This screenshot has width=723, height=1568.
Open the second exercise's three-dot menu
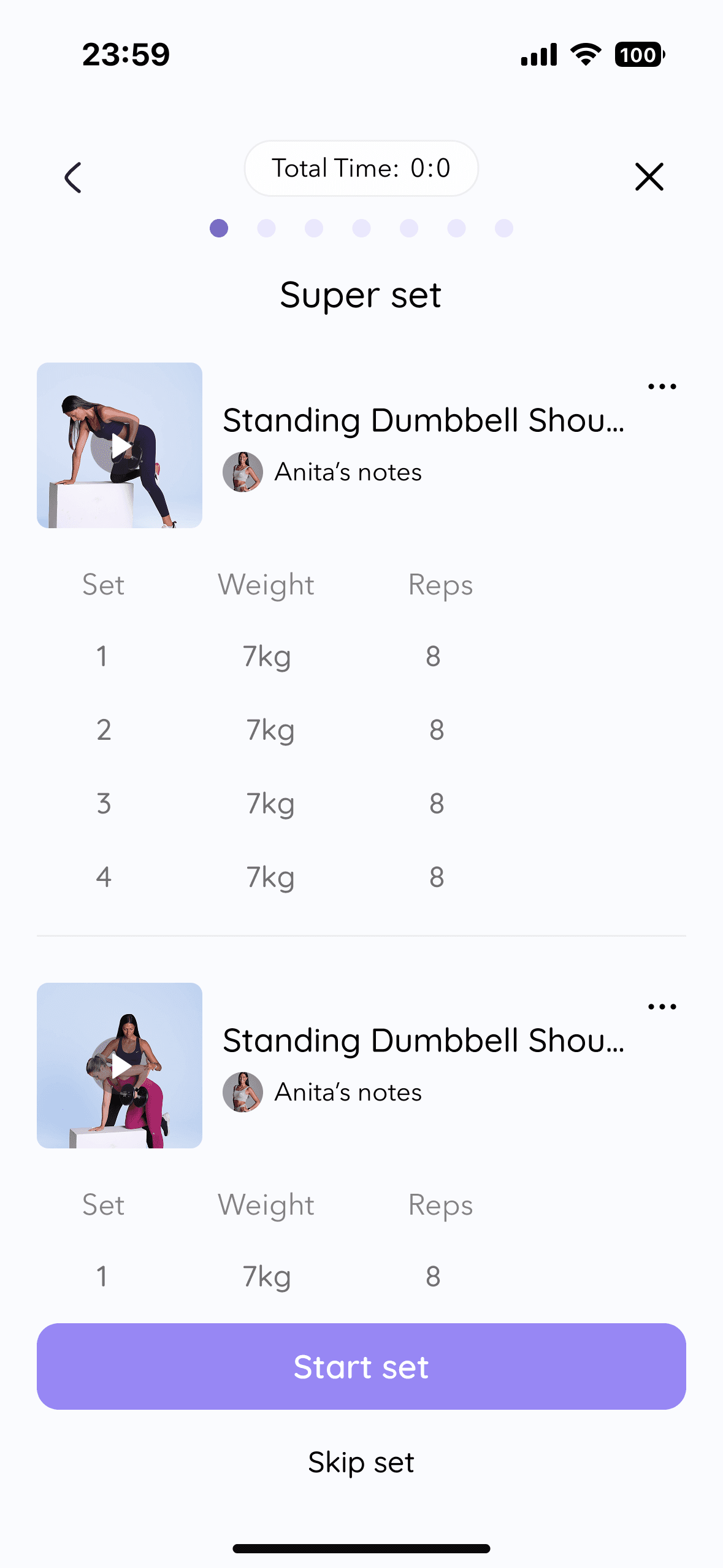(662, 1007)
